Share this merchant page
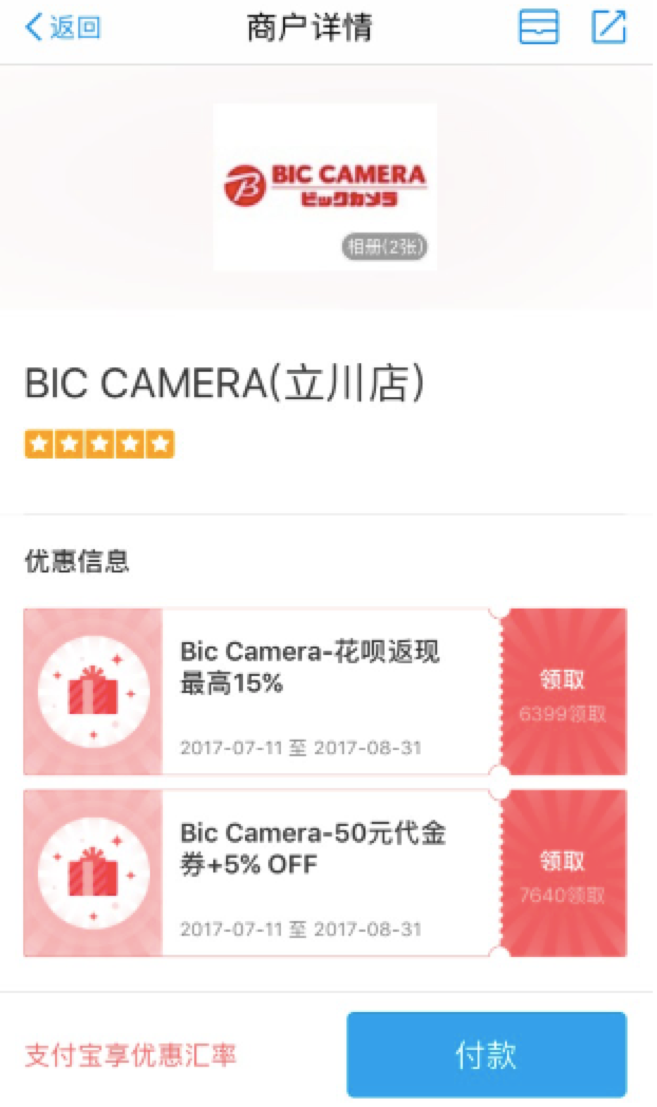The height and width of the screenshot is (1107, 657). [x=608, y=27]
